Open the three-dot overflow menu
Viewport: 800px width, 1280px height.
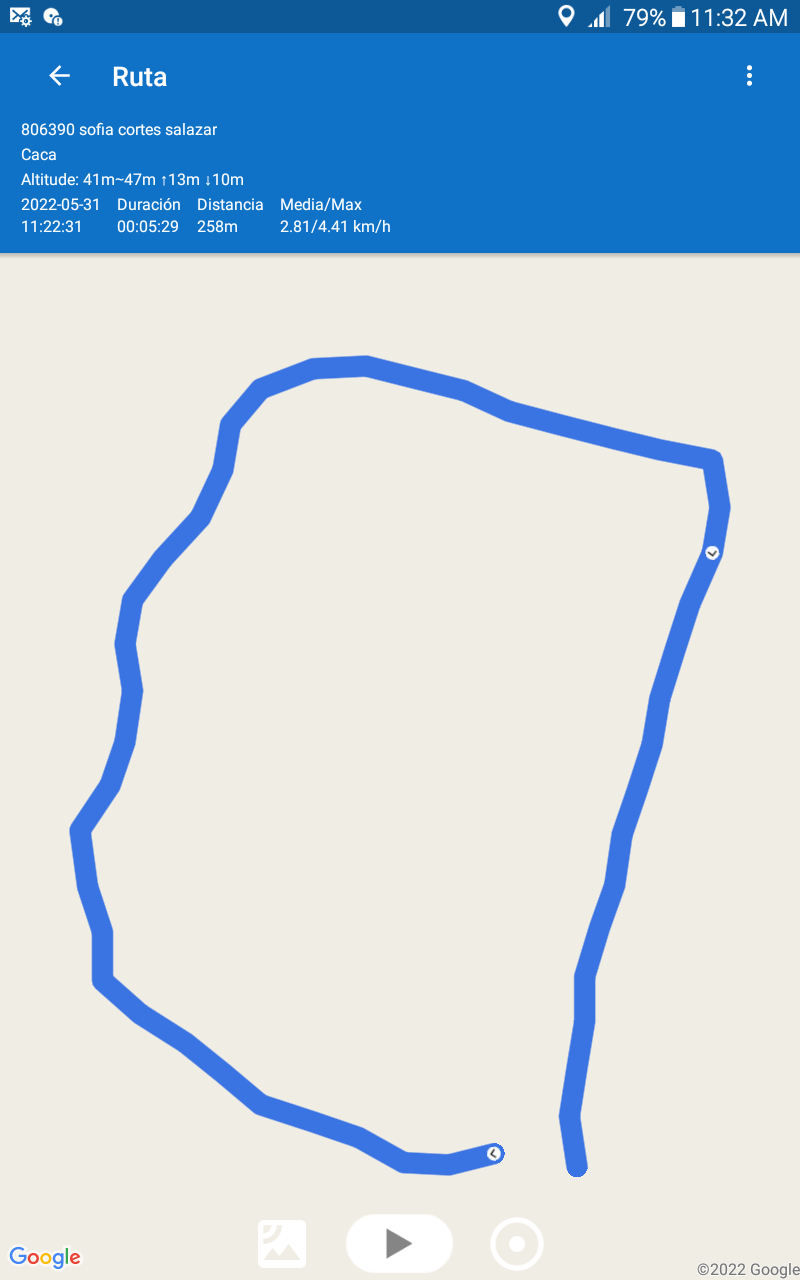click(749, 76)
